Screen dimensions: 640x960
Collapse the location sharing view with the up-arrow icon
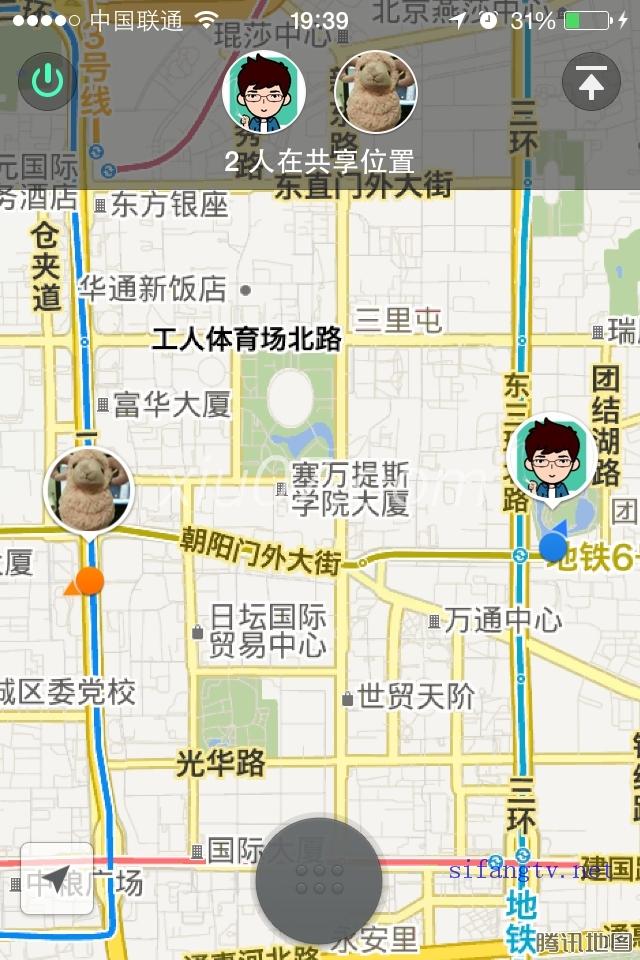591,83
